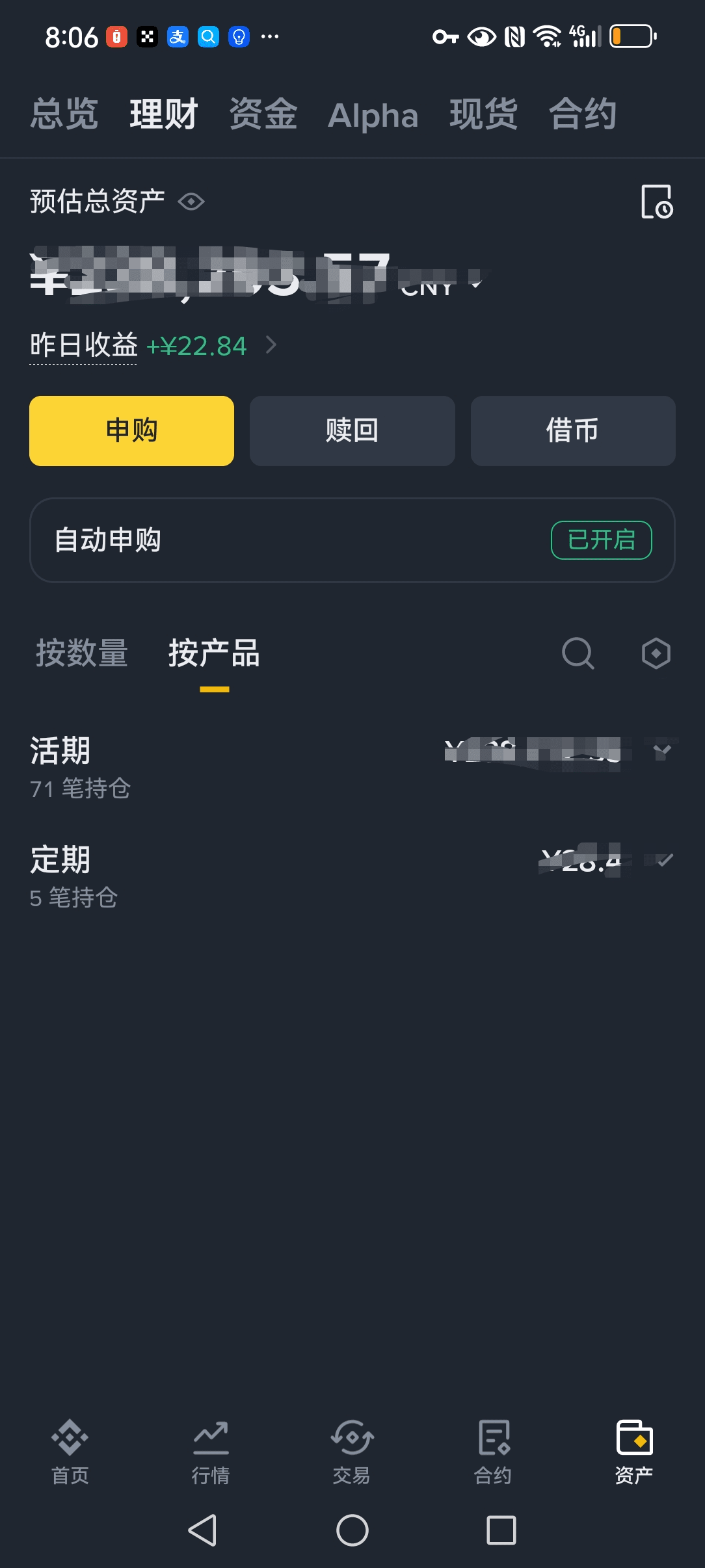Toggle asset visibility eye icon
This screenshot has height=1568, width=705.
click(191, 202)
